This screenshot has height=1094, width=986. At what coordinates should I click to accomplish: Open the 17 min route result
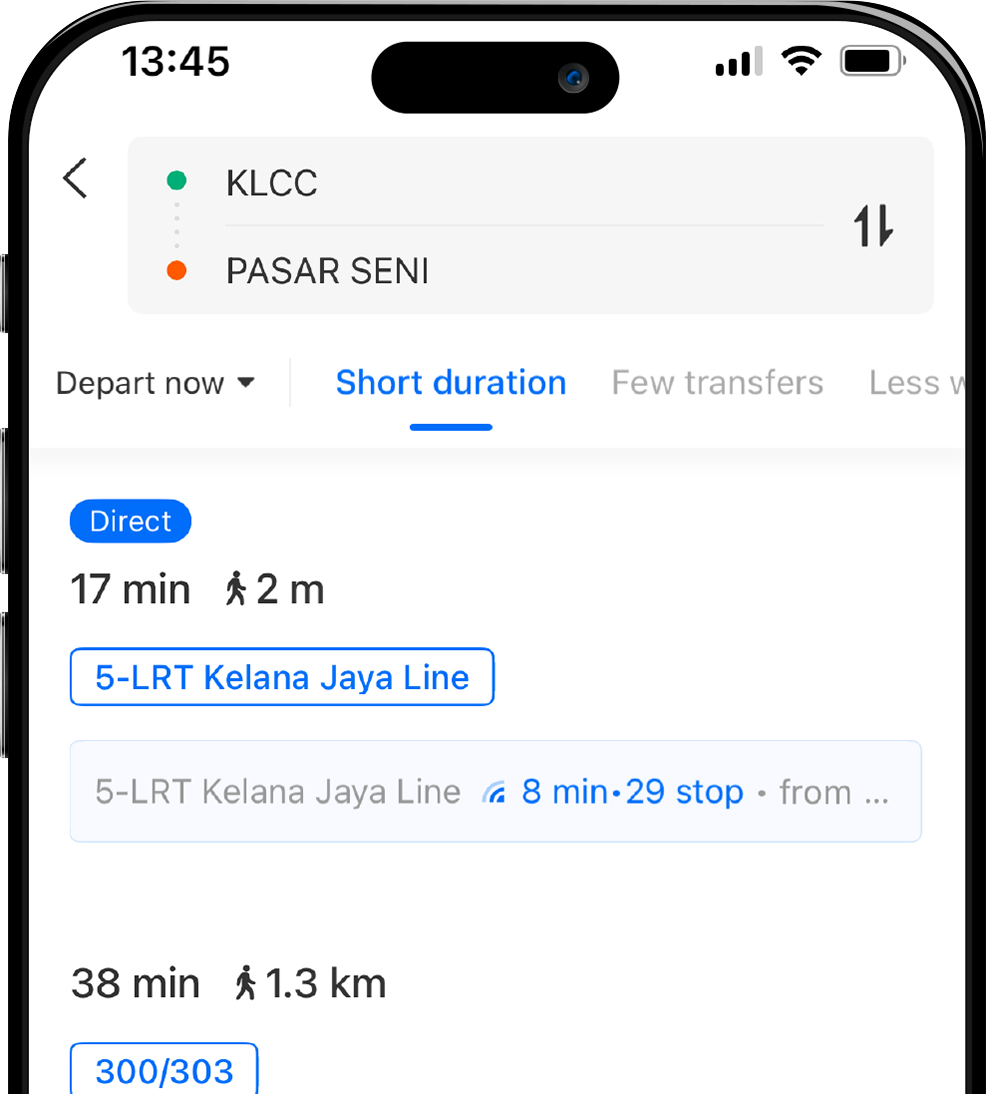131,588
